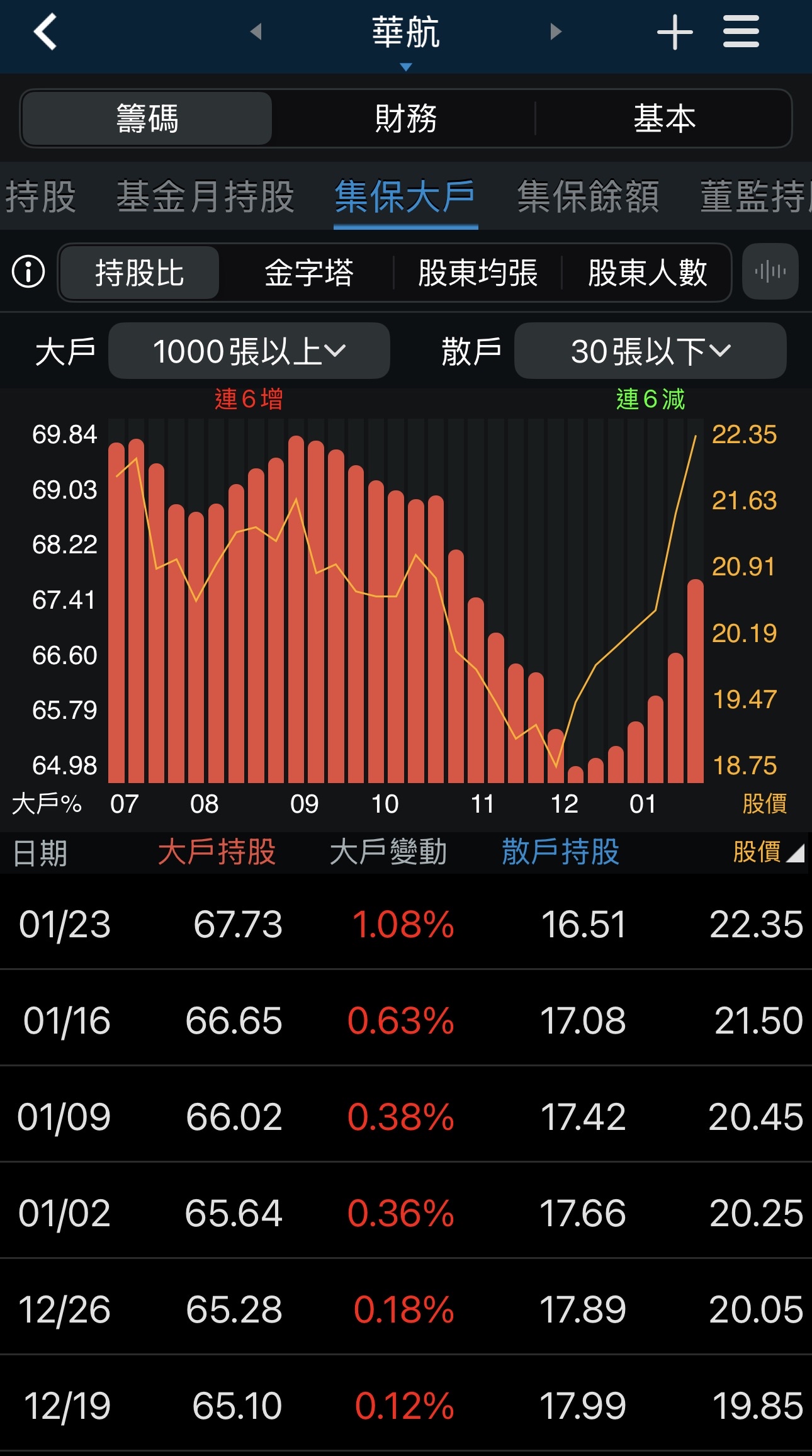This screenshot has height=1456, width=812.
Task: Enable the 股東人數 view
Action: tap(648, 272)
